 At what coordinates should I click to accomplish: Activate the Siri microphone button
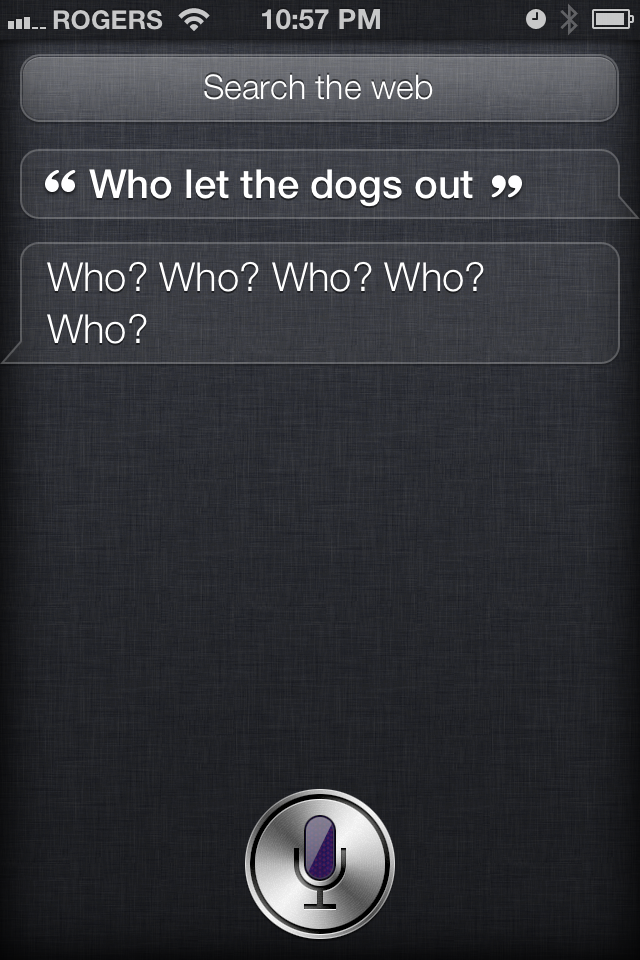(320, 861)
